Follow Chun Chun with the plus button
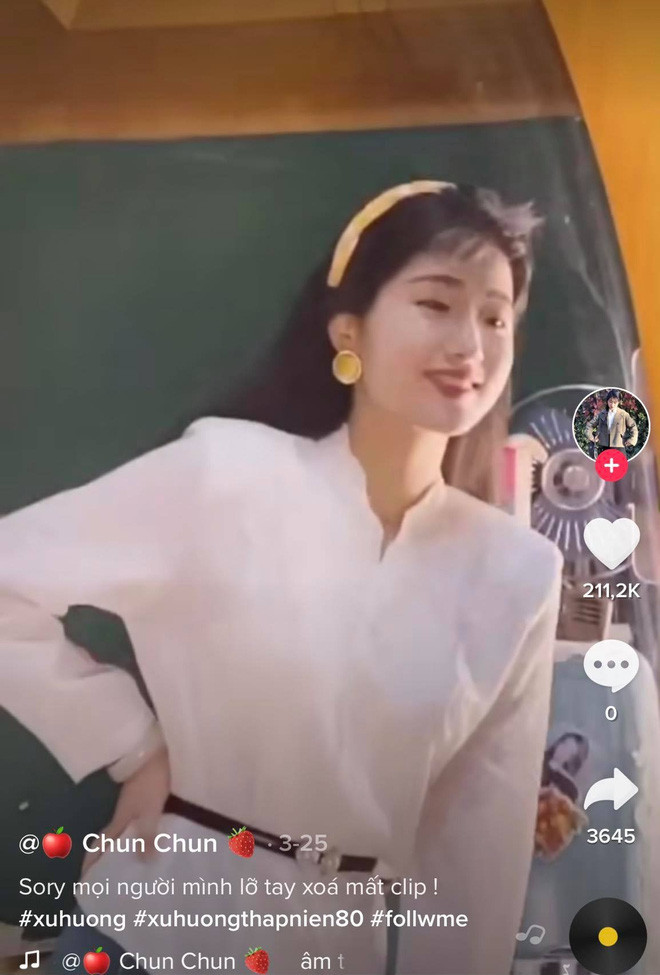This screenshot has height=975, width=660. click(611, 466)
